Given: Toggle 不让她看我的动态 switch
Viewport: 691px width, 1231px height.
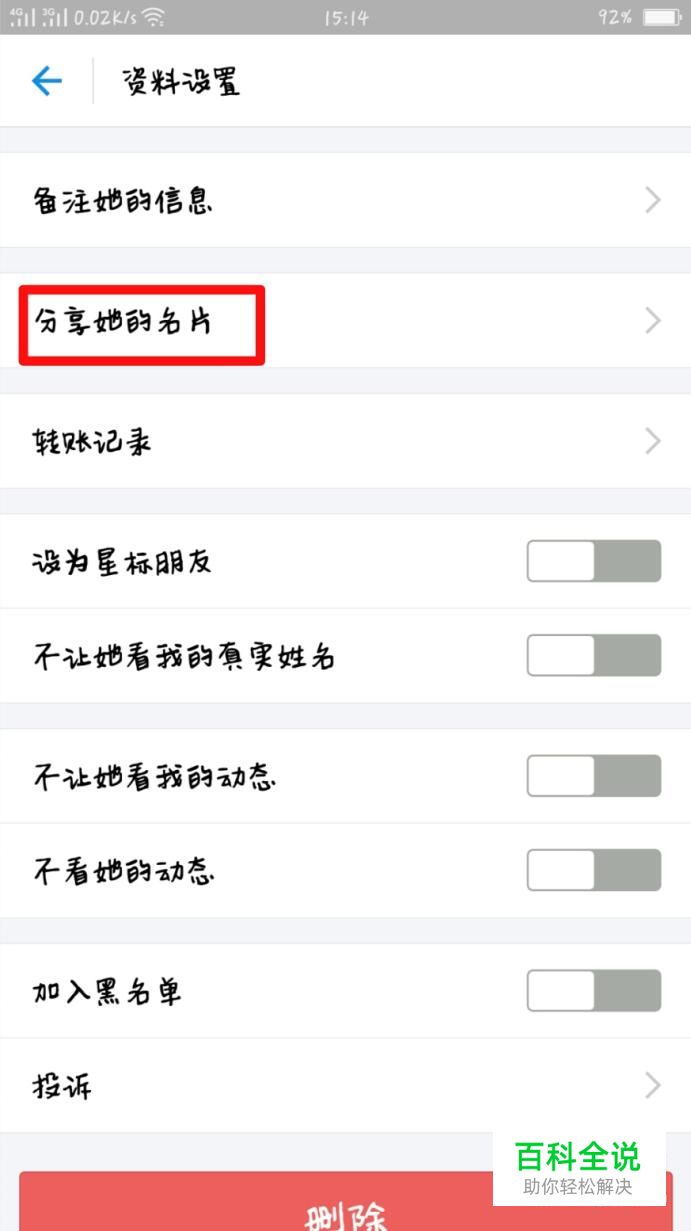Looking at the screenshot, I should pos(594,776).
